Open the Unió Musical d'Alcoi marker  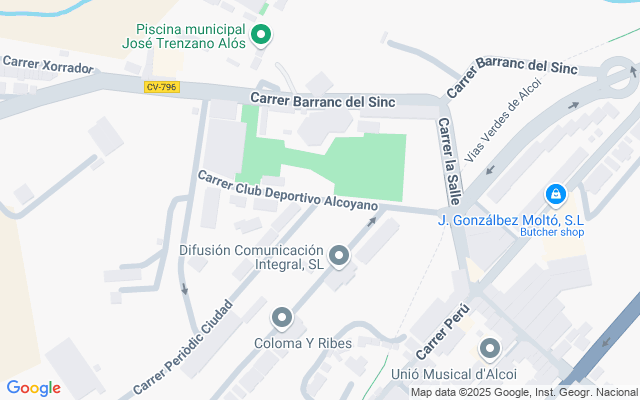[490, 349]
